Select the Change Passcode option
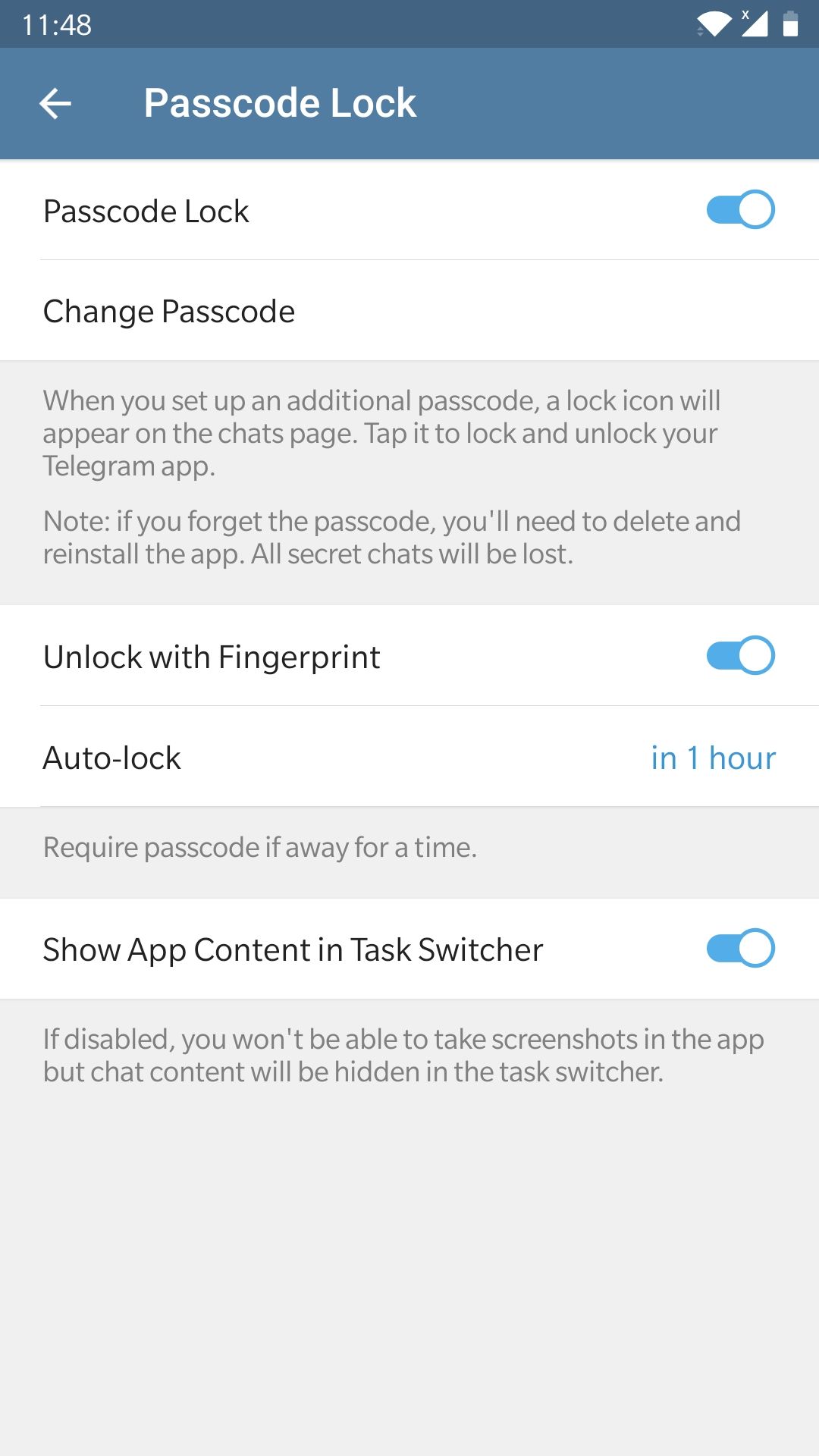Viewport: 819px width, 1456px height. click(x=168, y=311)
